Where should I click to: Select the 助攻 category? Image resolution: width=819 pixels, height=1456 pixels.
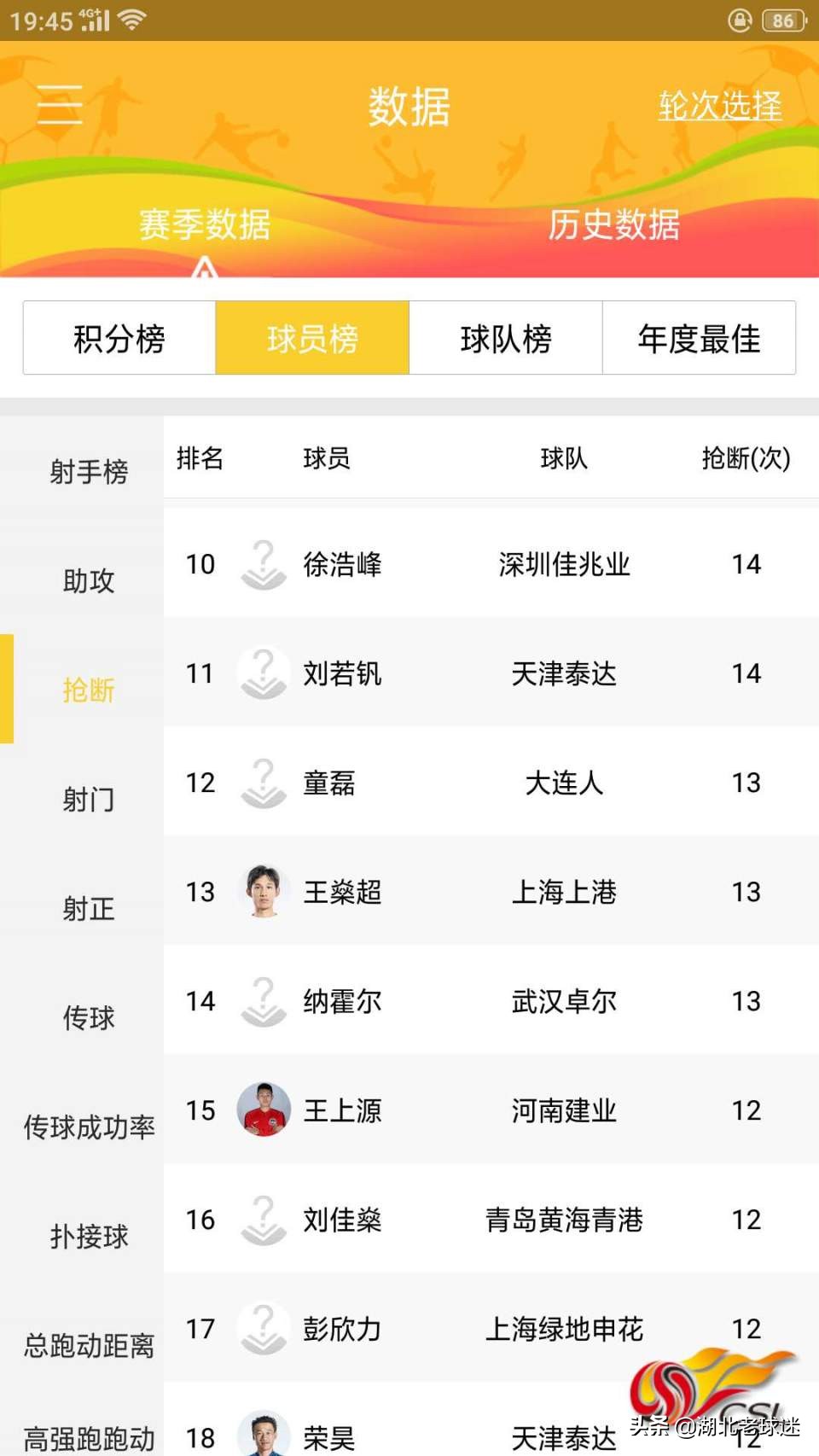click(88, 580)
